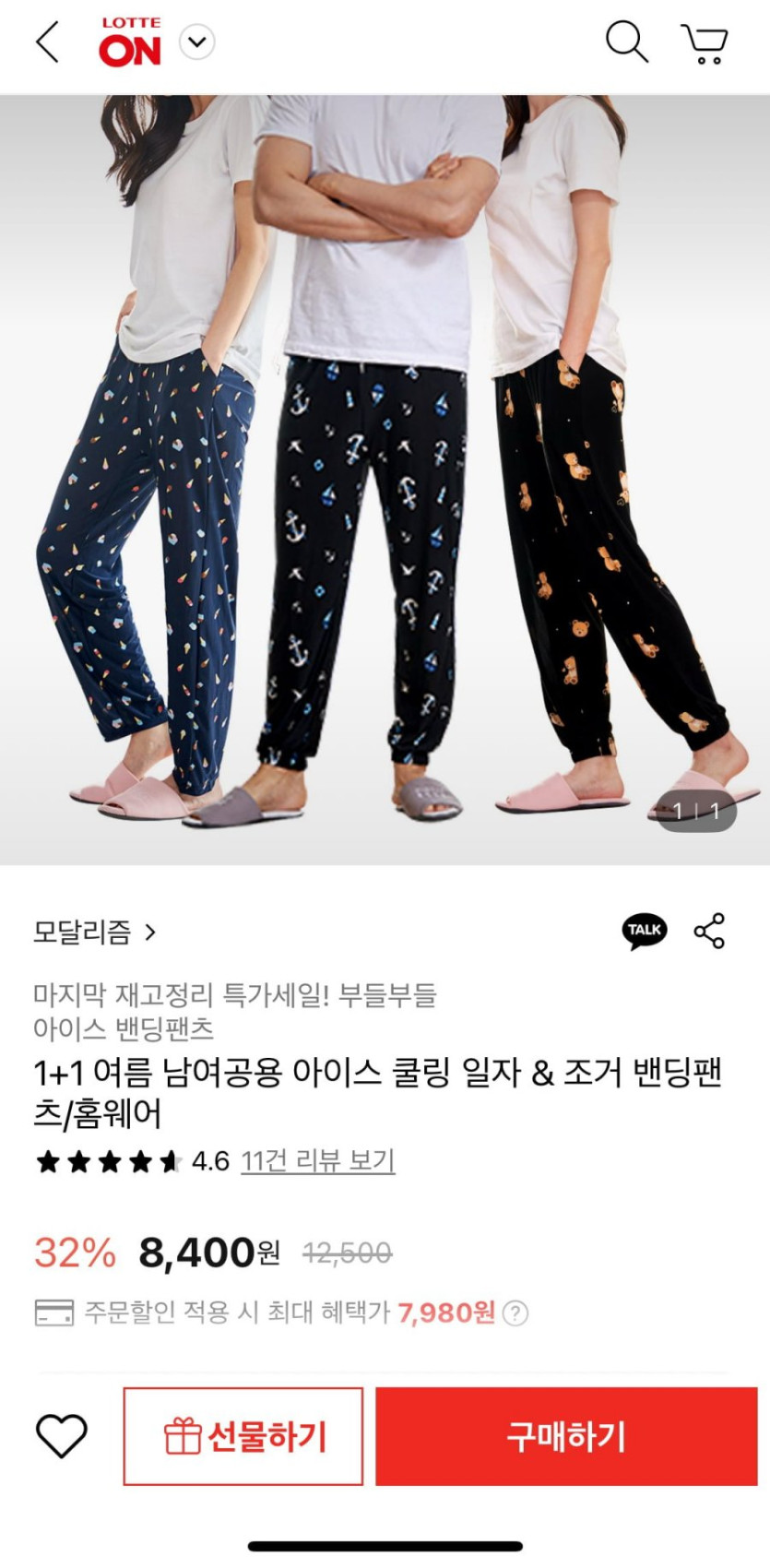The height and width of the screenshot is (1568, 770).
Task: Open 모달리즘 brand store
Action: coord(94,932)
